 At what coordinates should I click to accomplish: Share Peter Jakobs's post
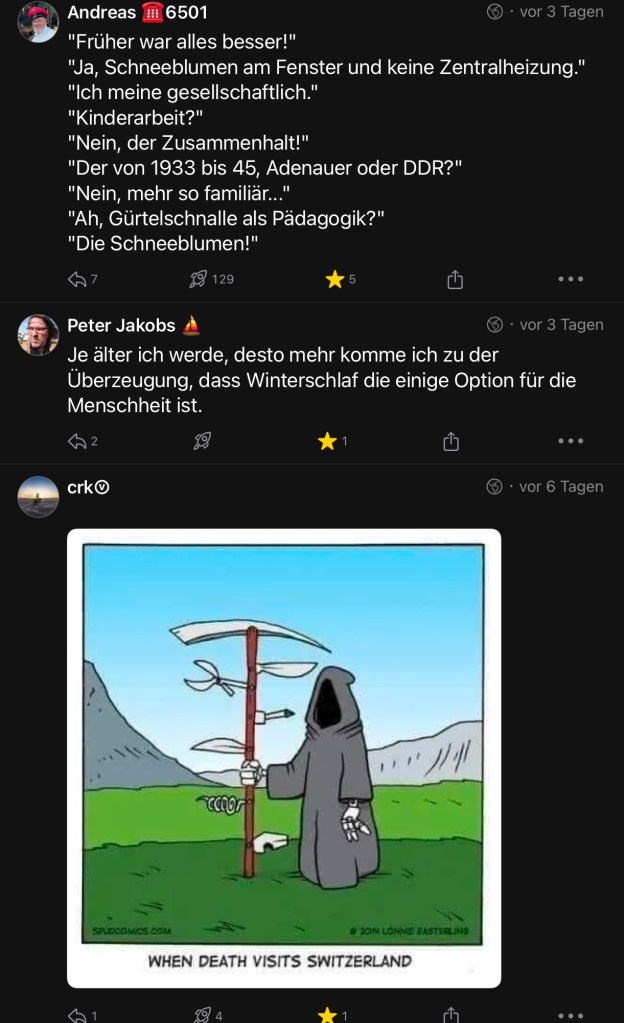coord(451,441)
